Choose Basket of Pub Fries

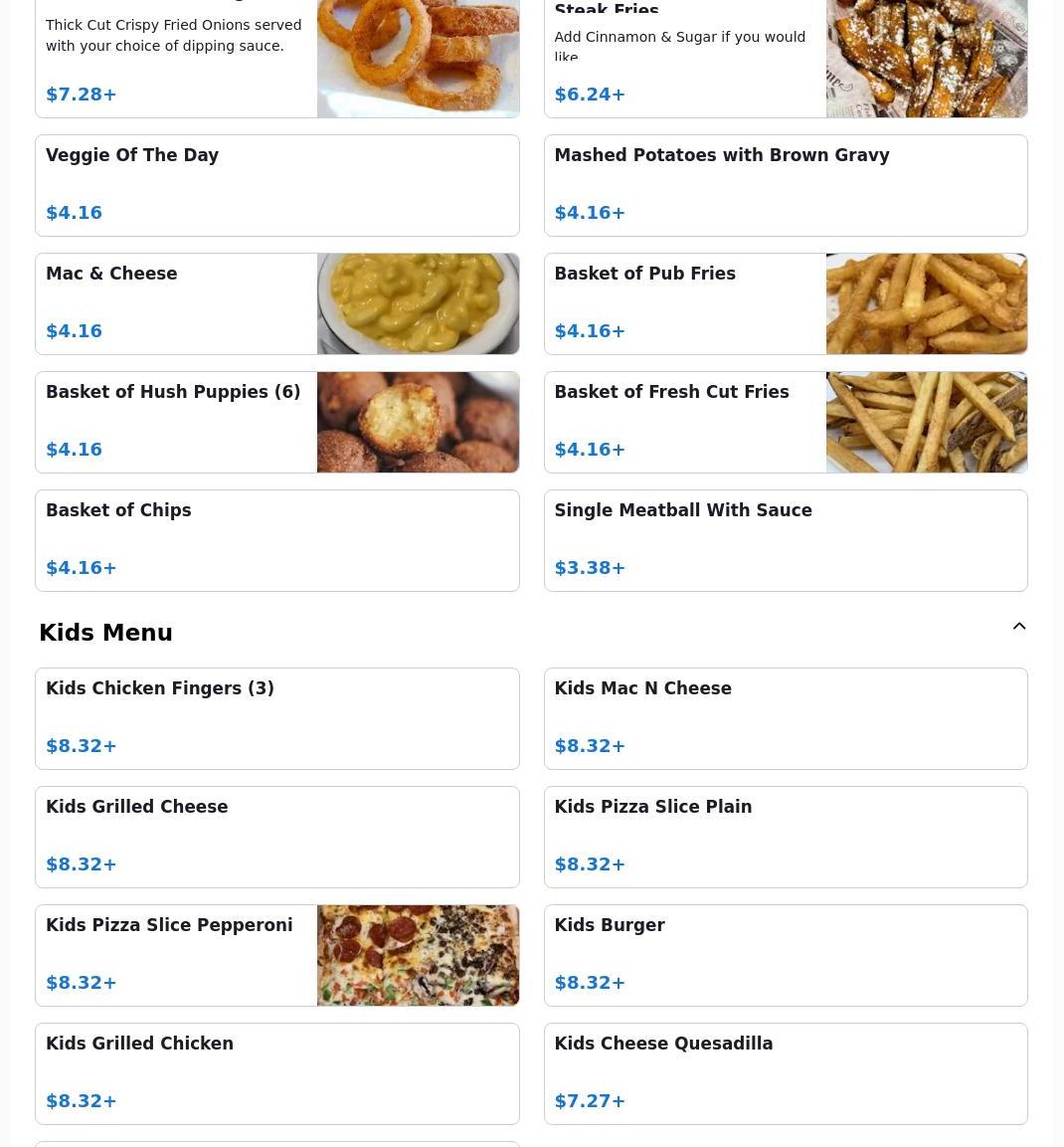point(785,303)
